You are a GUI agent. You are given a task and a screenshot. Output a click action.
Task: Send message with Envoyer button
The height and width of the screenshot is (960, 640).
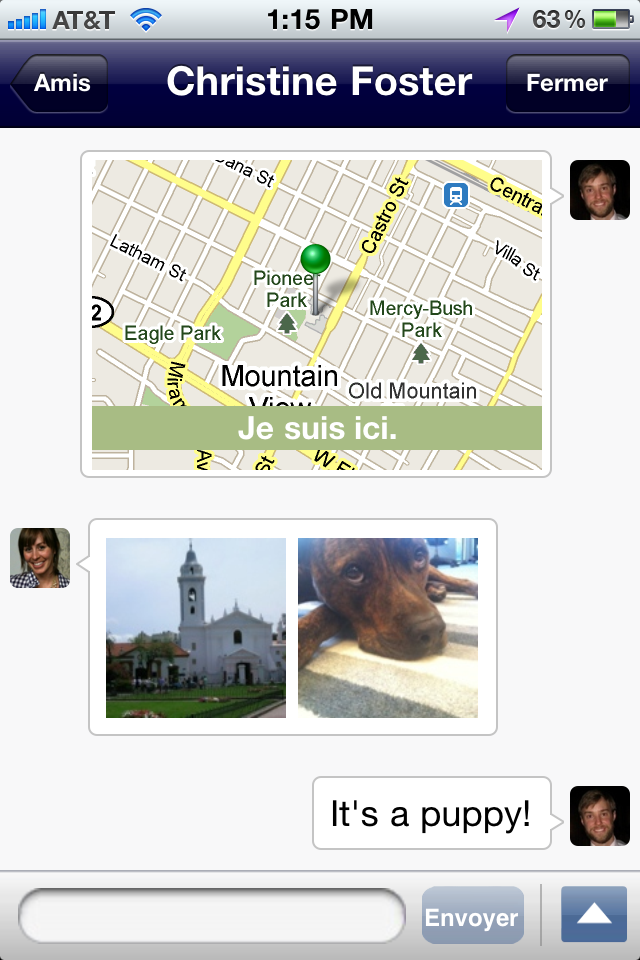pos(472,916)
